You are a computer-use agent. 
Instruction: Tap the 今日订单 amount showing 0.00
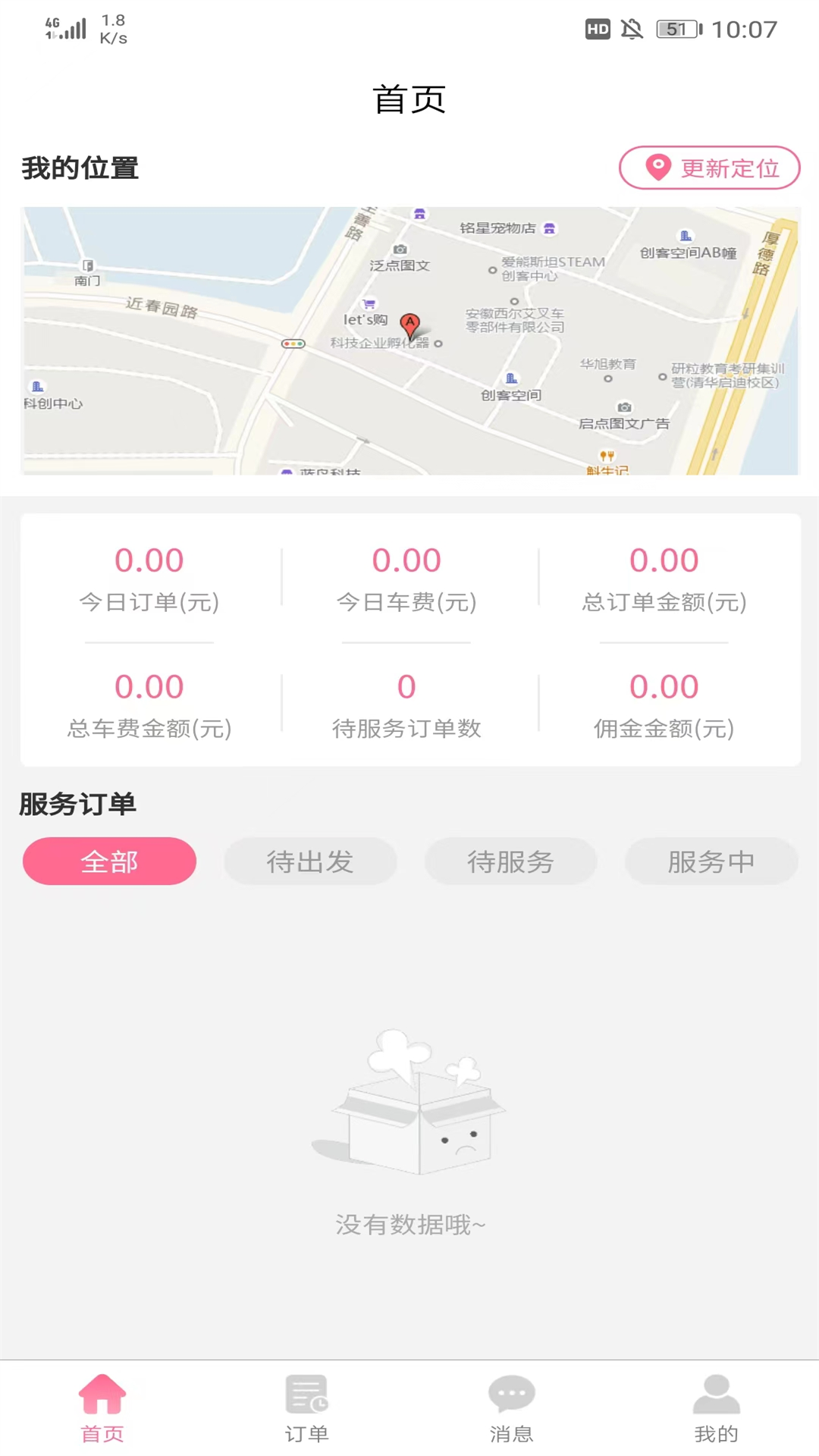pyautogui.click(x=149, y=560)
